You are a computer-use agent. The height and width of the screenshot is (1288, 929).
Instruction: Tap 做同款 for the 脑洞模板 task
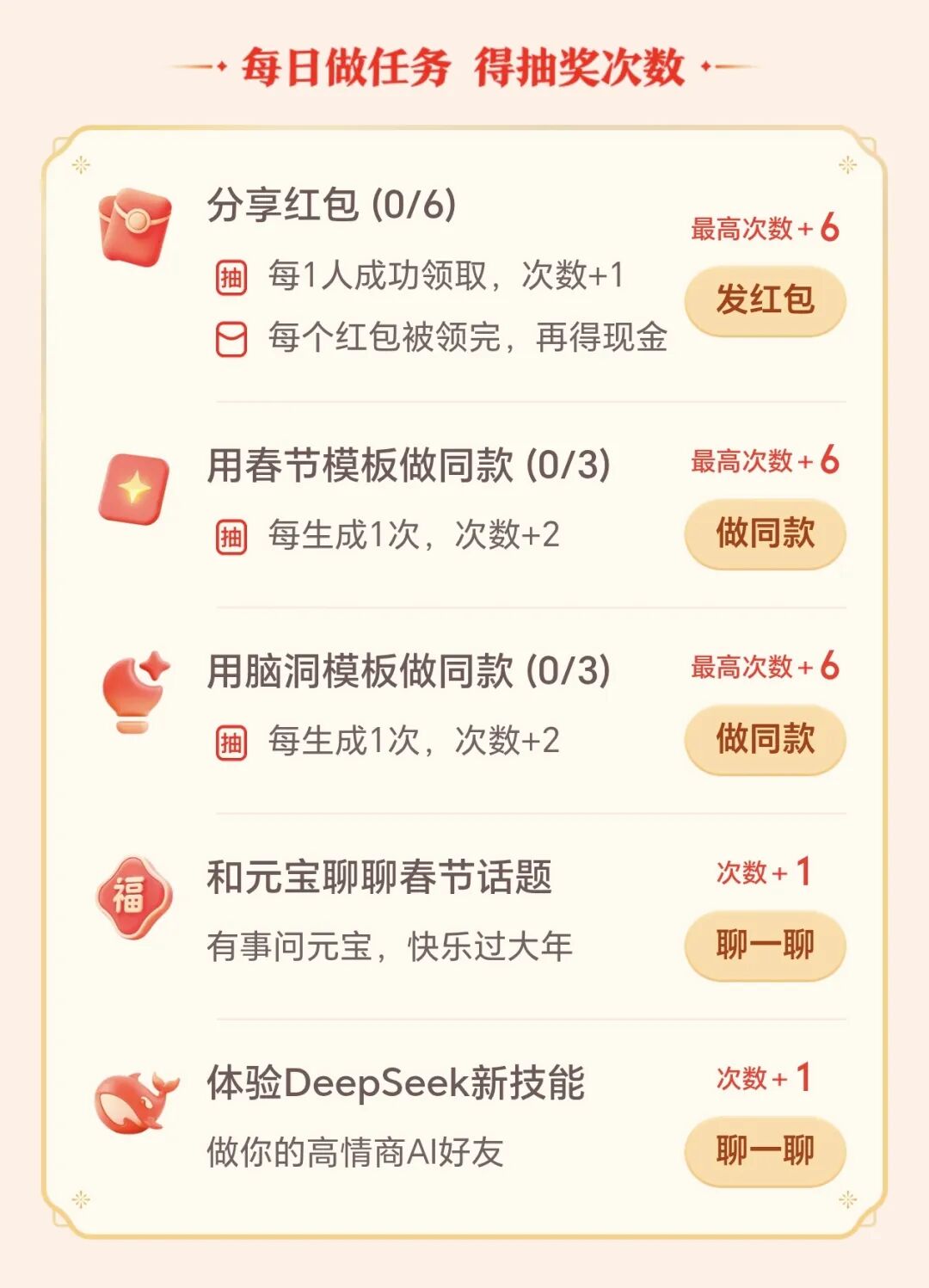coord(765,739)
